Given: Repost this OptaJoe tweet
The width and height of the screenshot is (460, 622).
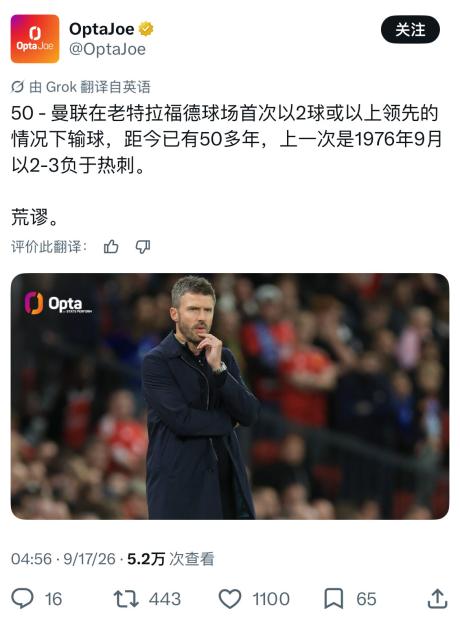Looking at the screenshot, I should click(x=126, y=599).
